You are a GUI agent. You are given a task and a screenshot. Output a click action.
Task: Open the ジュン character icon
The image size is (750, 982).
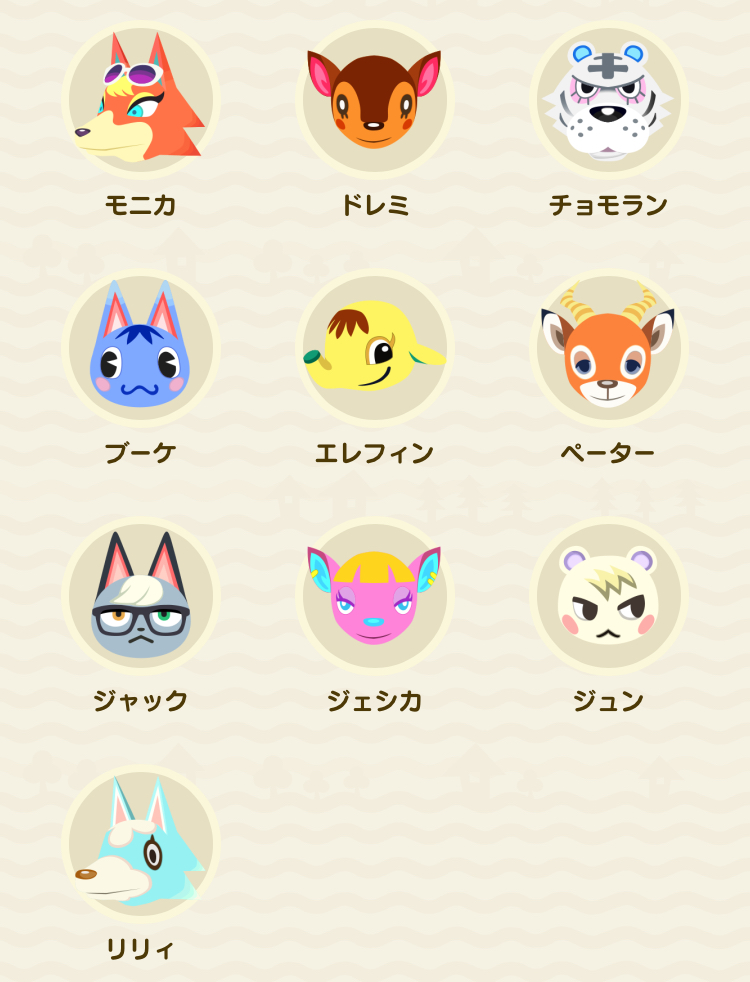(608, 596)
